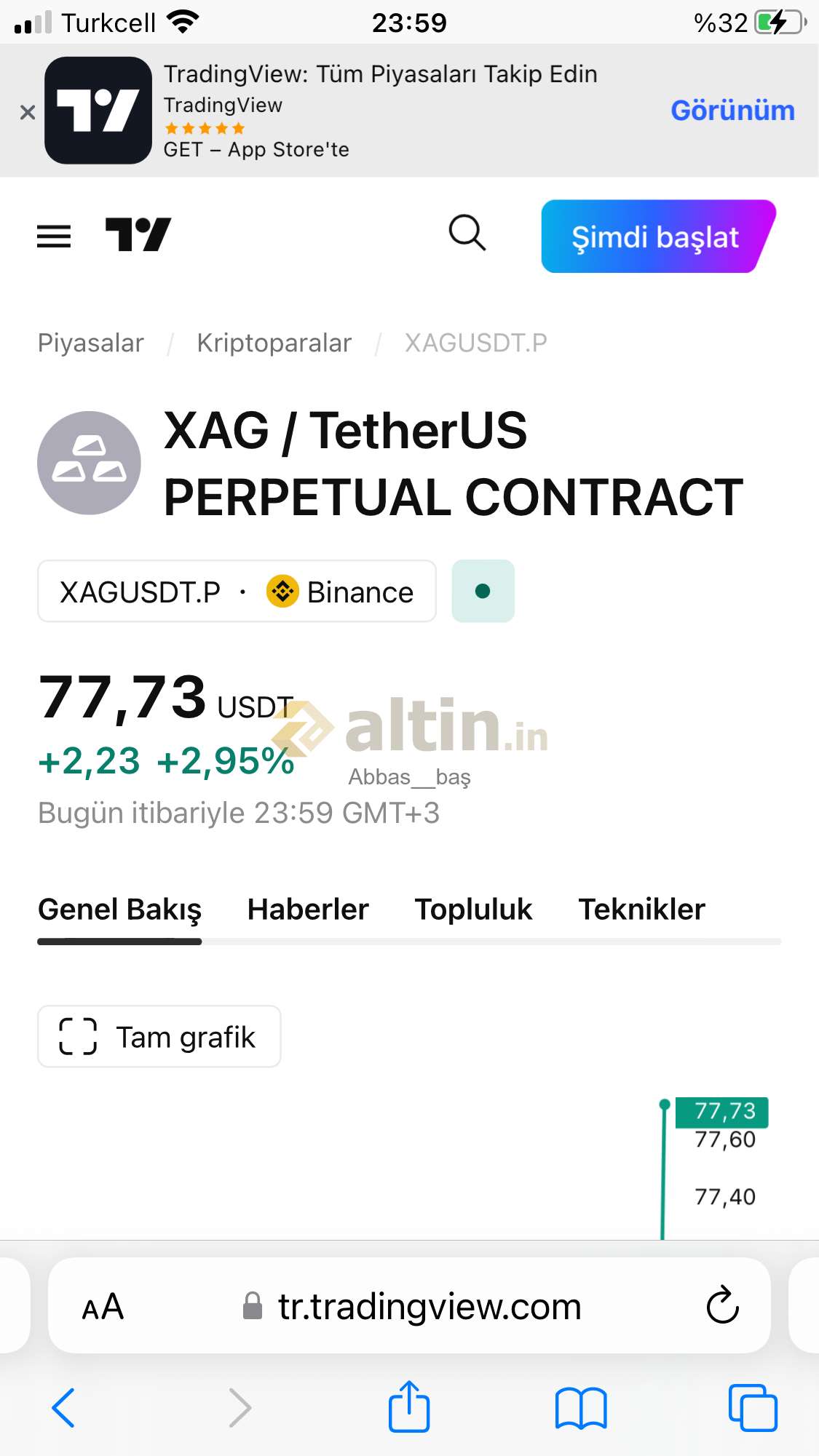Open Tam grafik full chart

coord(159,1037)
